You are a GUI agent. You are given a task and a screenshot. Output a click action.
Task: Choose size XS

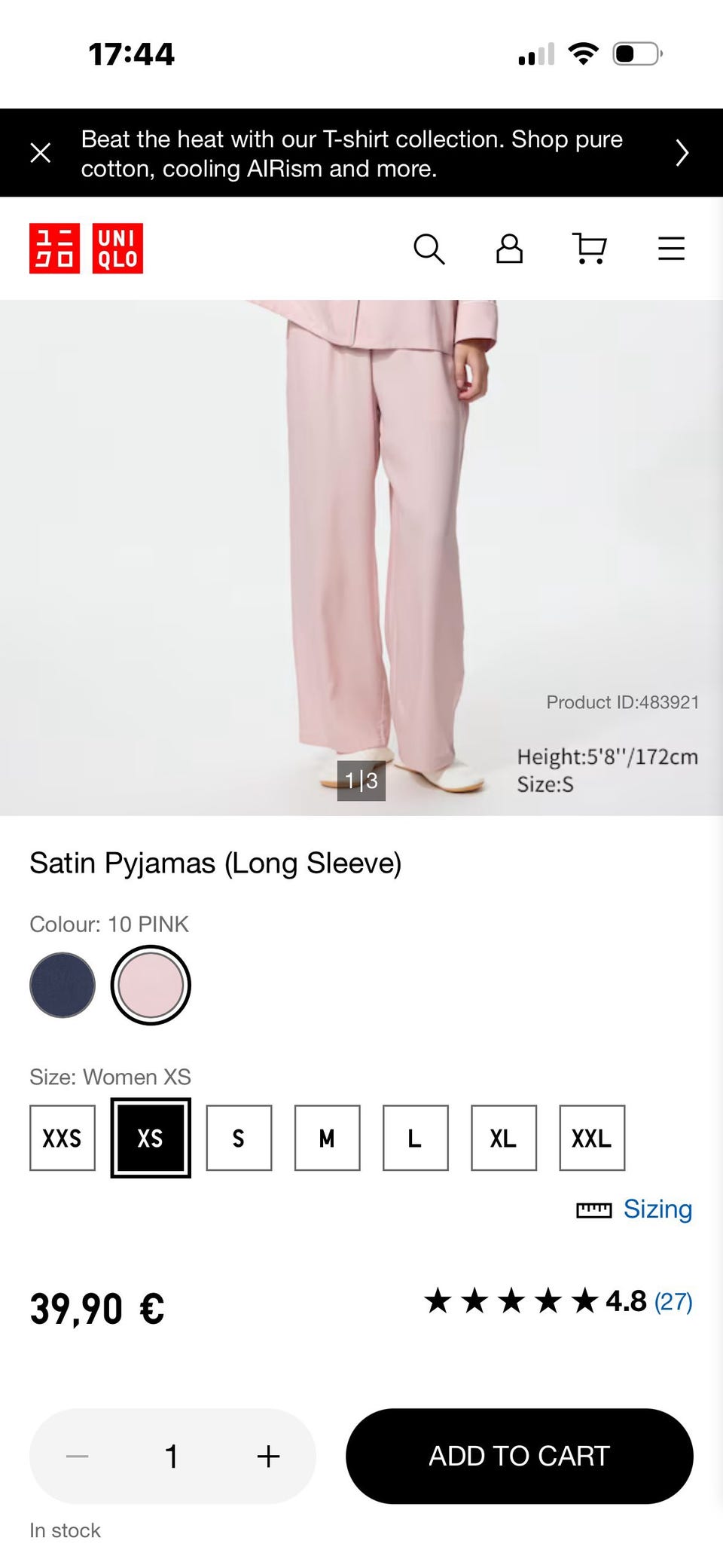point(151,1138)
